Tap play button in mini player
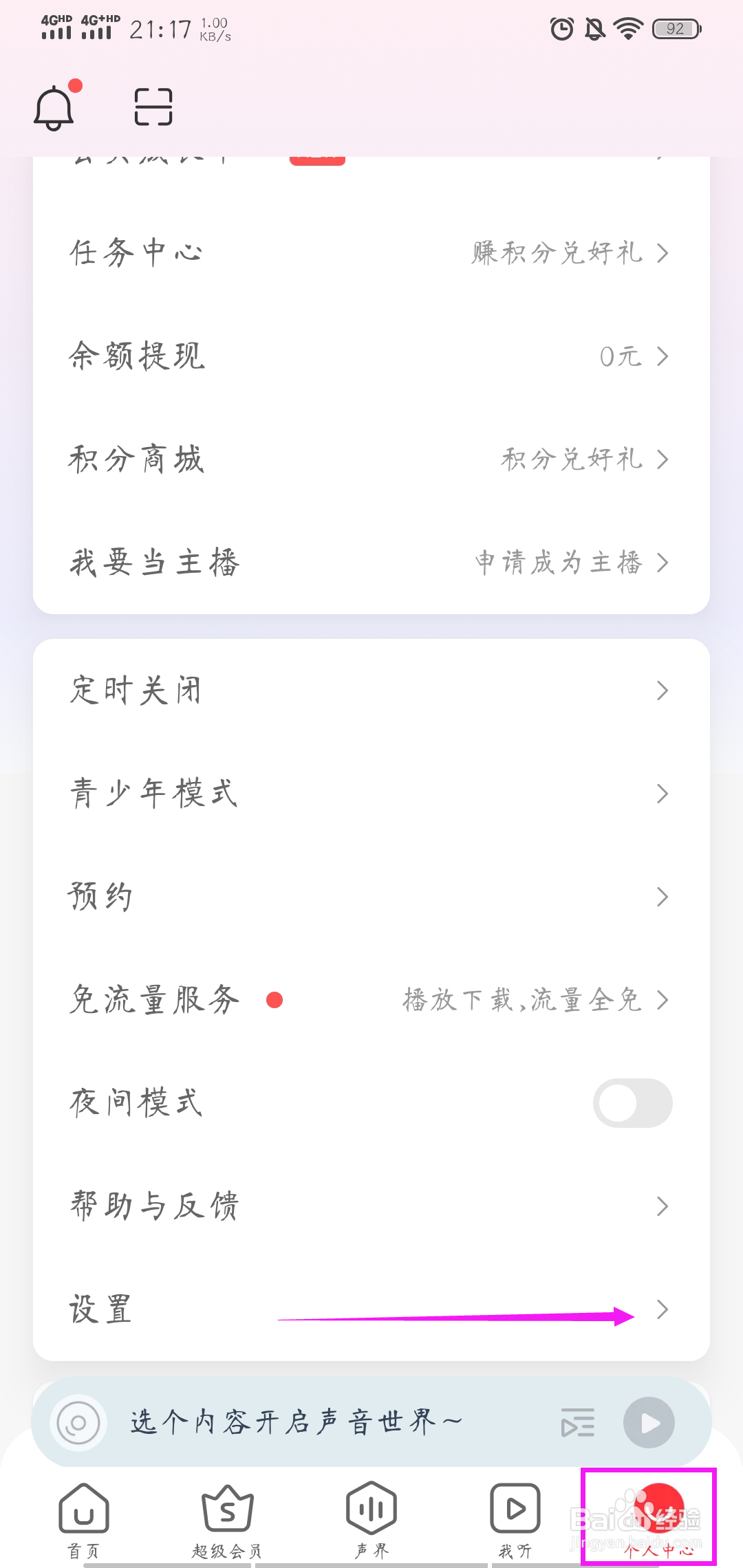This screenshot has height=1568, width=743. point(649,1422)
